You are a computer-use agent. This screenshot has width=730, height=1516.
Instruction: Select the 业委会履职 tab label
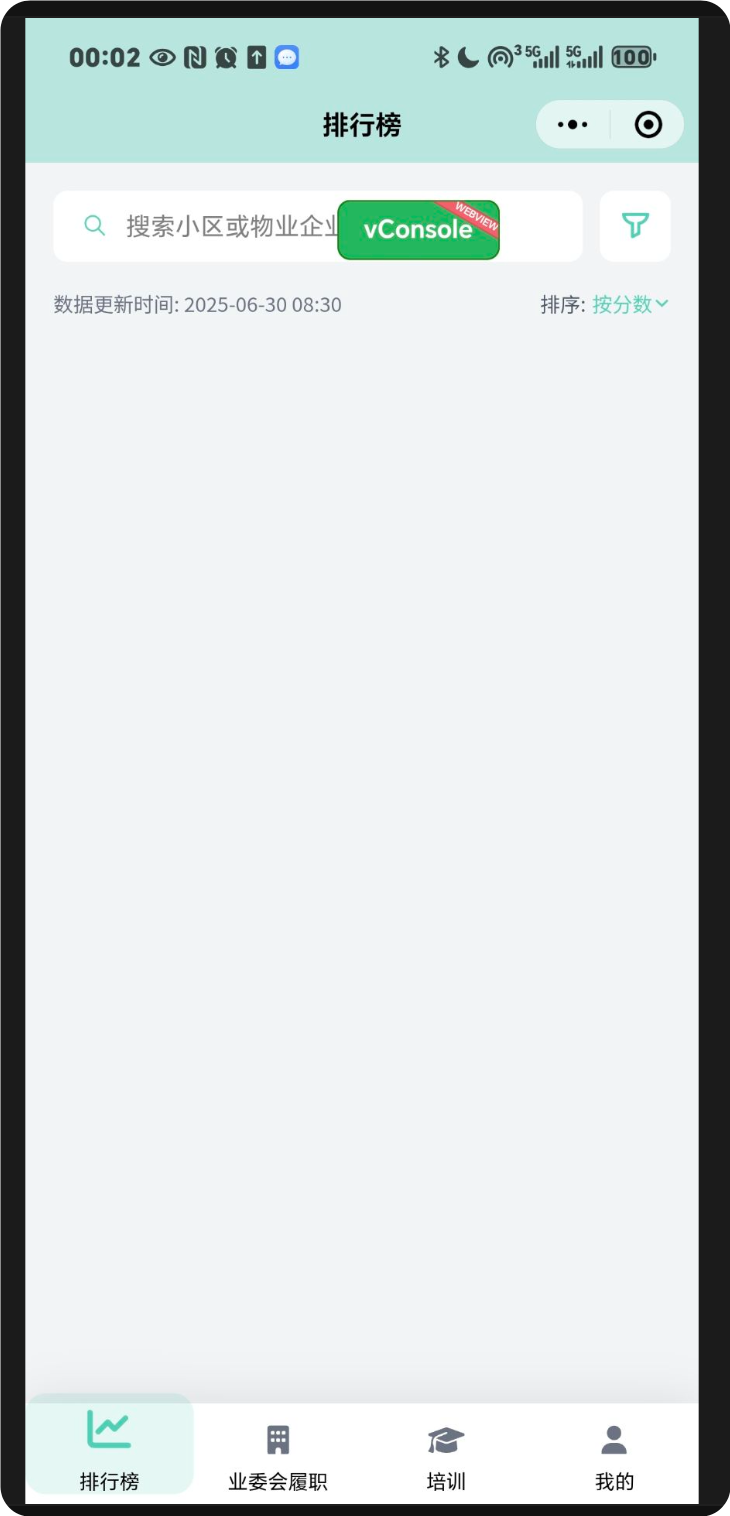coord(277,1481)
